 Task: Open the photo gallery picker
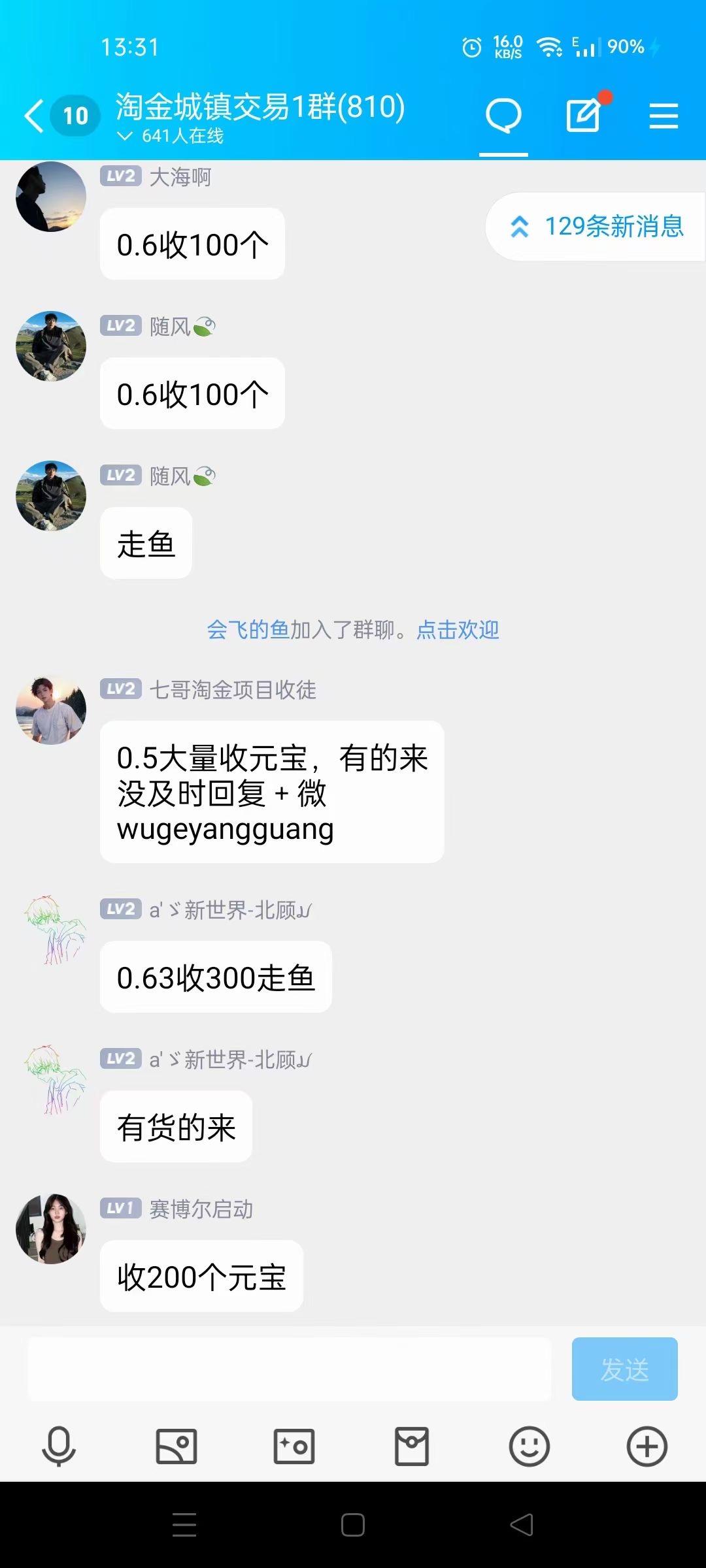[x=176, y=1446]
